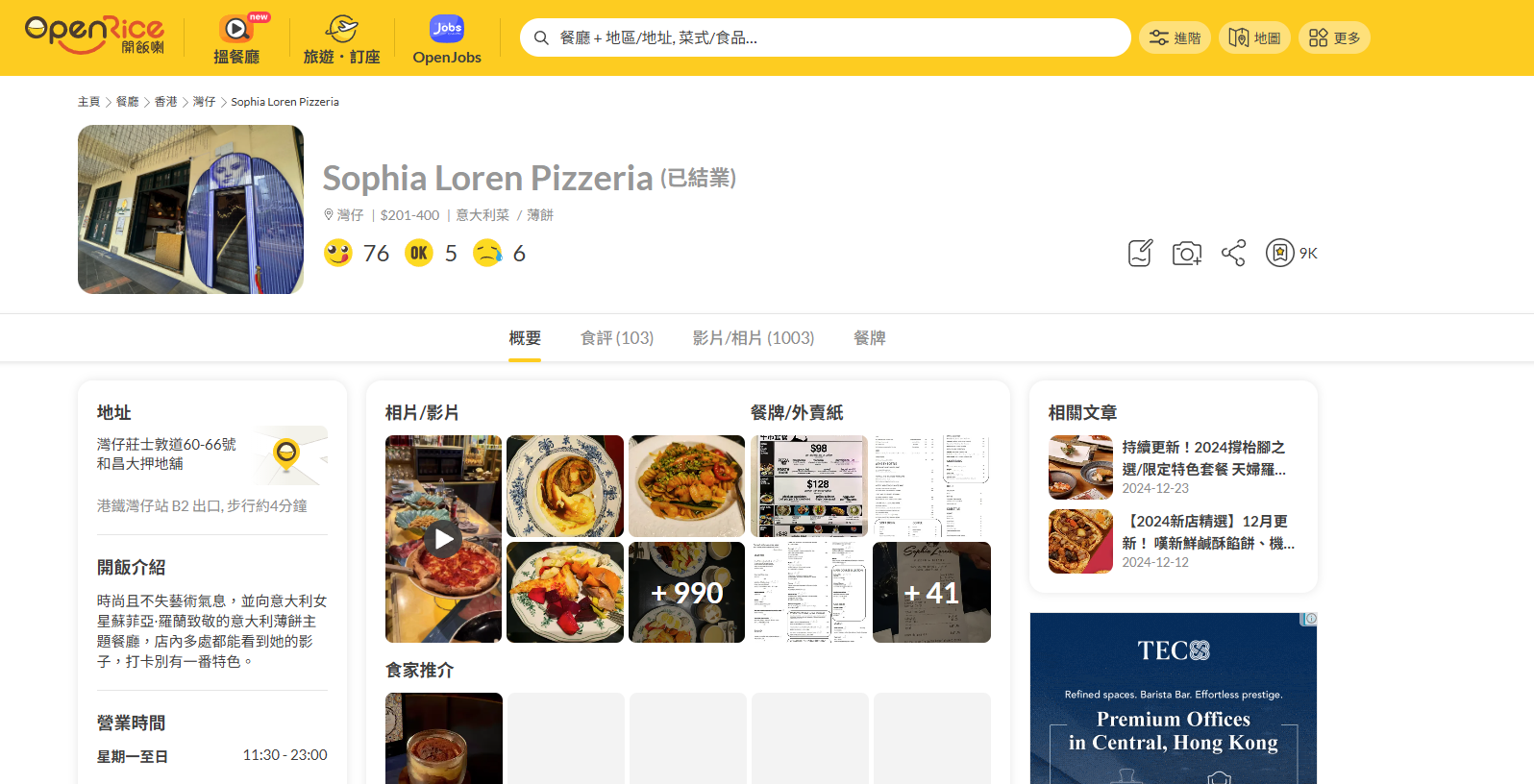Open the +41 more menu images tile
This screenshot has height=784, width=1534.
[931, 593]
